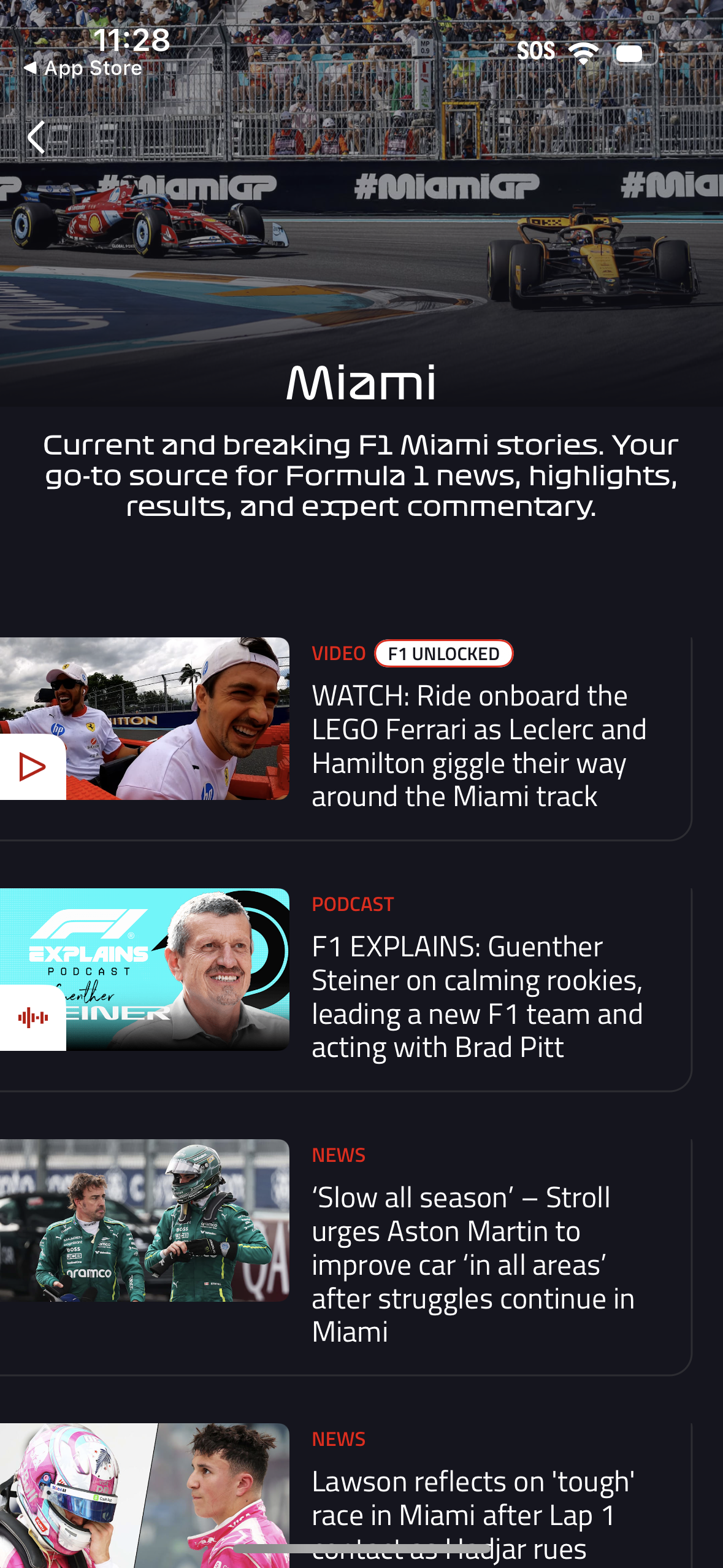Tap the SOS indicator in the status bar
Viewport: 723px width, 1568px height.
pos(537,52)
